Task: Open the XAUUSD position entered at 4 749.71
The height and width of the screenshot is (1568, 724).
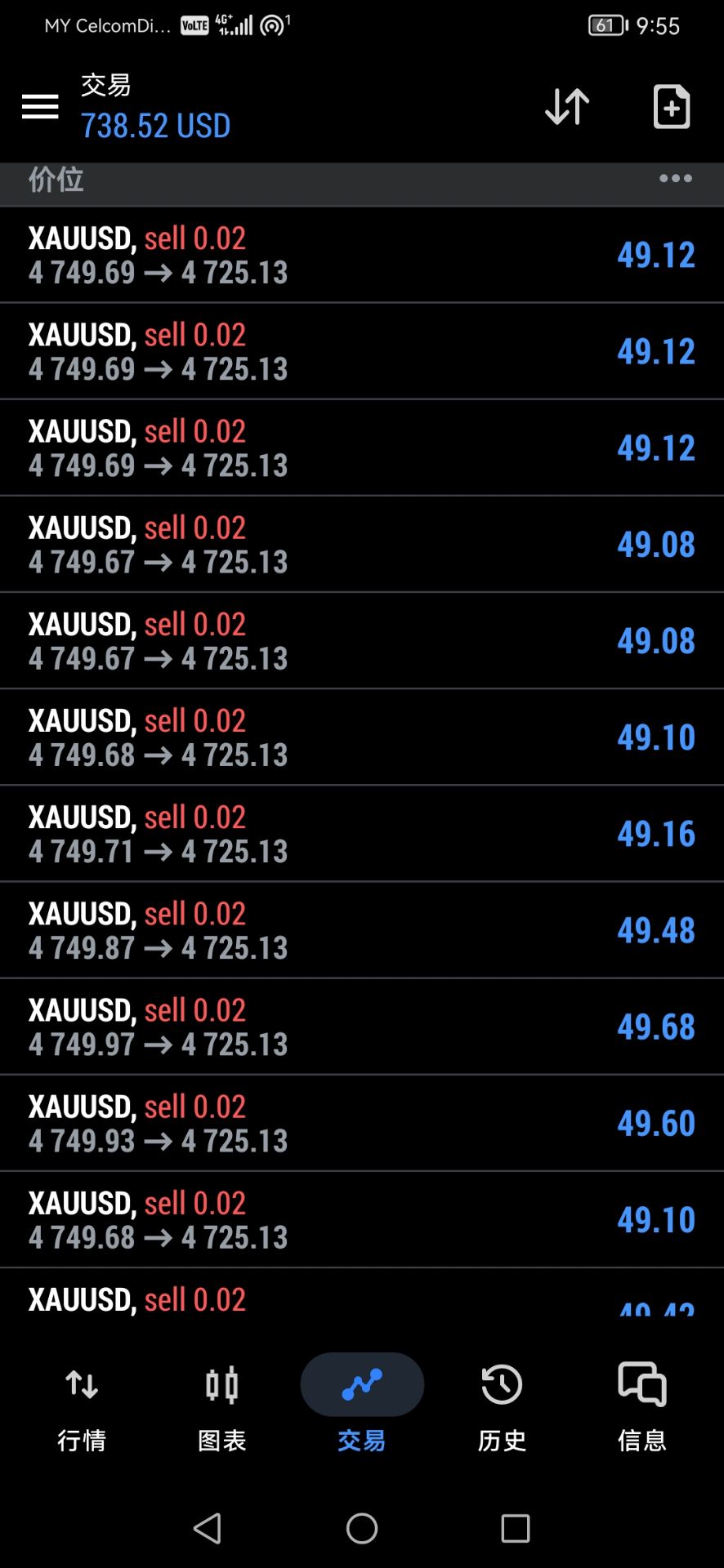Action: tap(362, 834)
